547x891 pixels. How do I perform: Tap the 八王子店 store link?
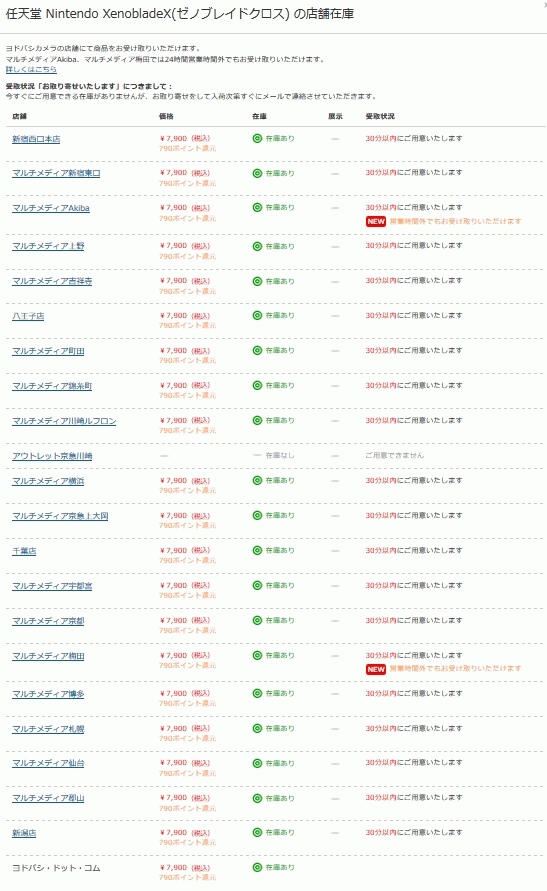coord(28,316)
